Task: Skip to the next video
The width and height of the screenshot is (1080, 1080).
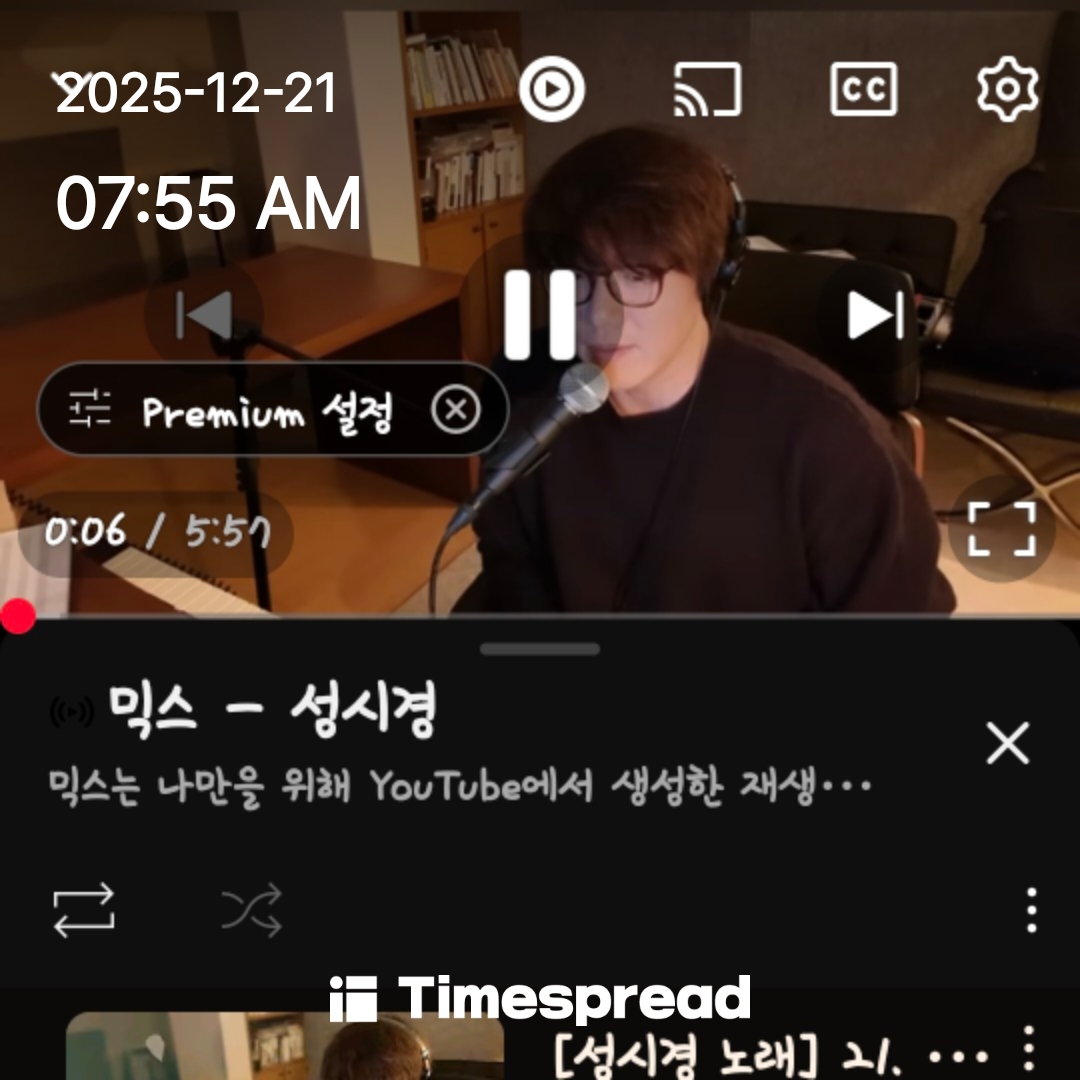Action: coord(877,316)
